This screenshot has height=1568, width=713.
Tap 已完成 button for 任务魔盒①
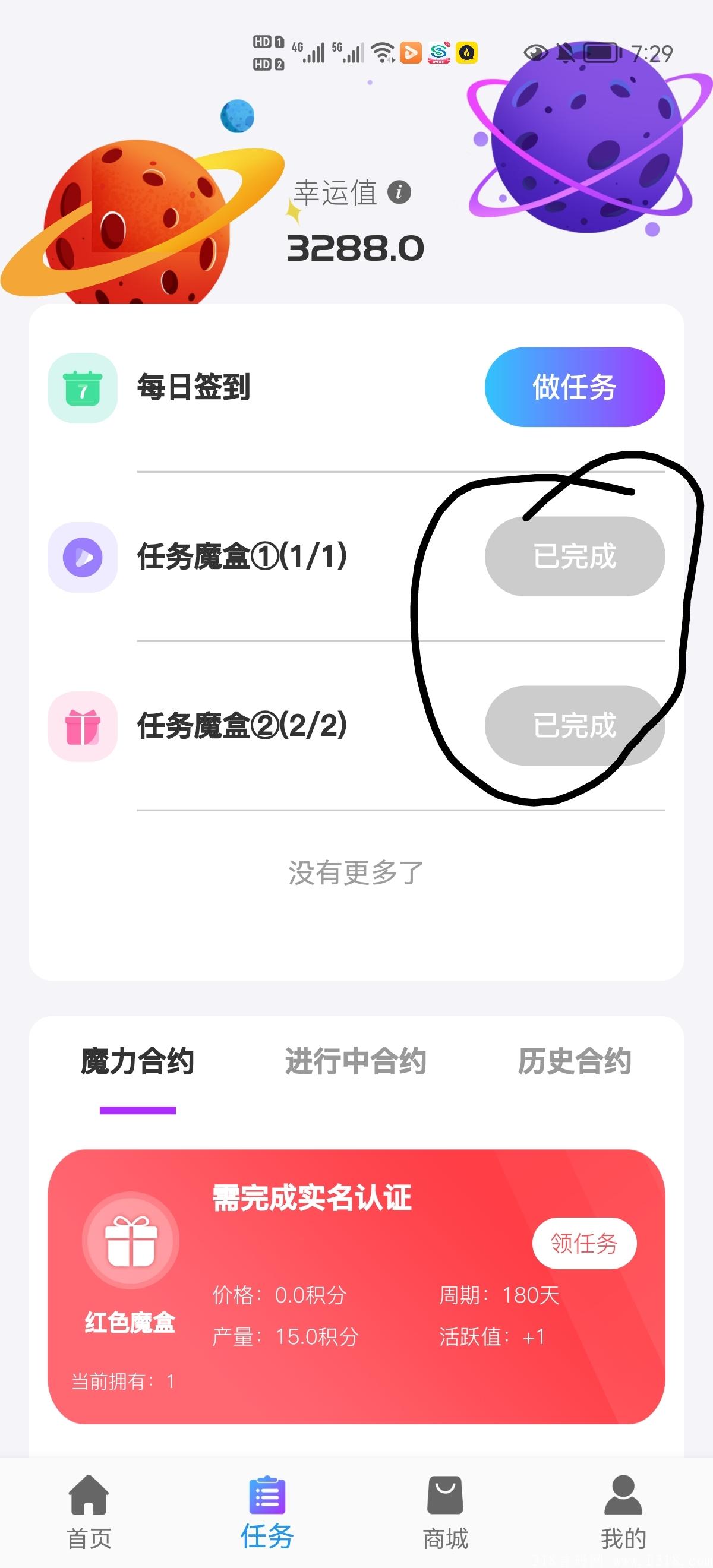point(574,557)
